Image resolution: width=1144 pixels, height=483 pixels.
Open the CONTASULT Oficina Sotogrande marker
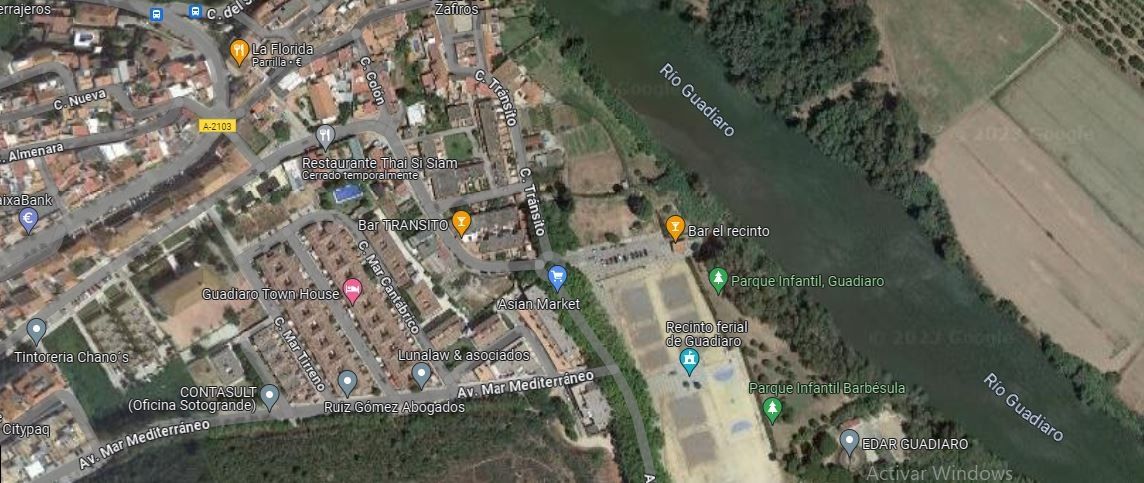click(x=269, y=397)
